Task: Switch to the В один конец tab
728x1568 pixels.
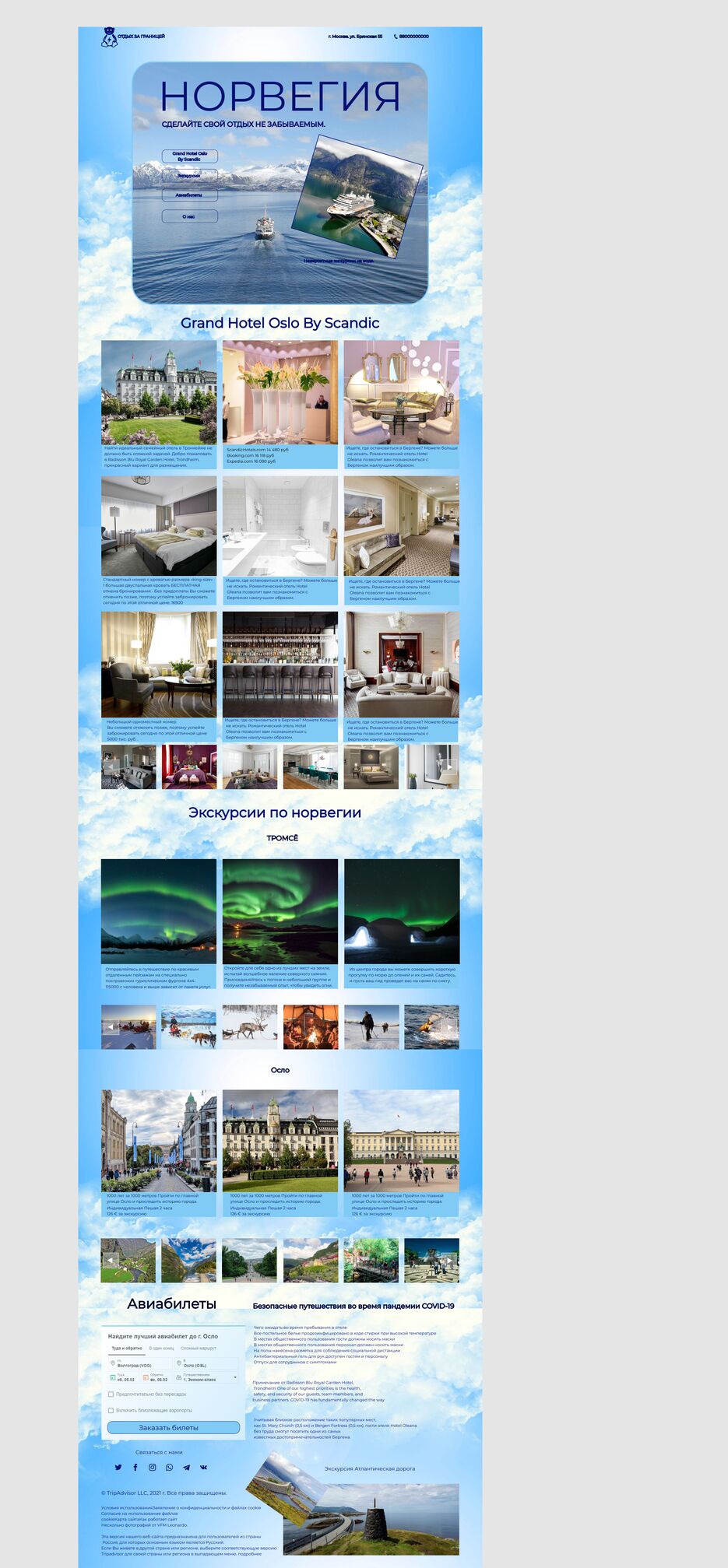Action: tap(161, 1349)
